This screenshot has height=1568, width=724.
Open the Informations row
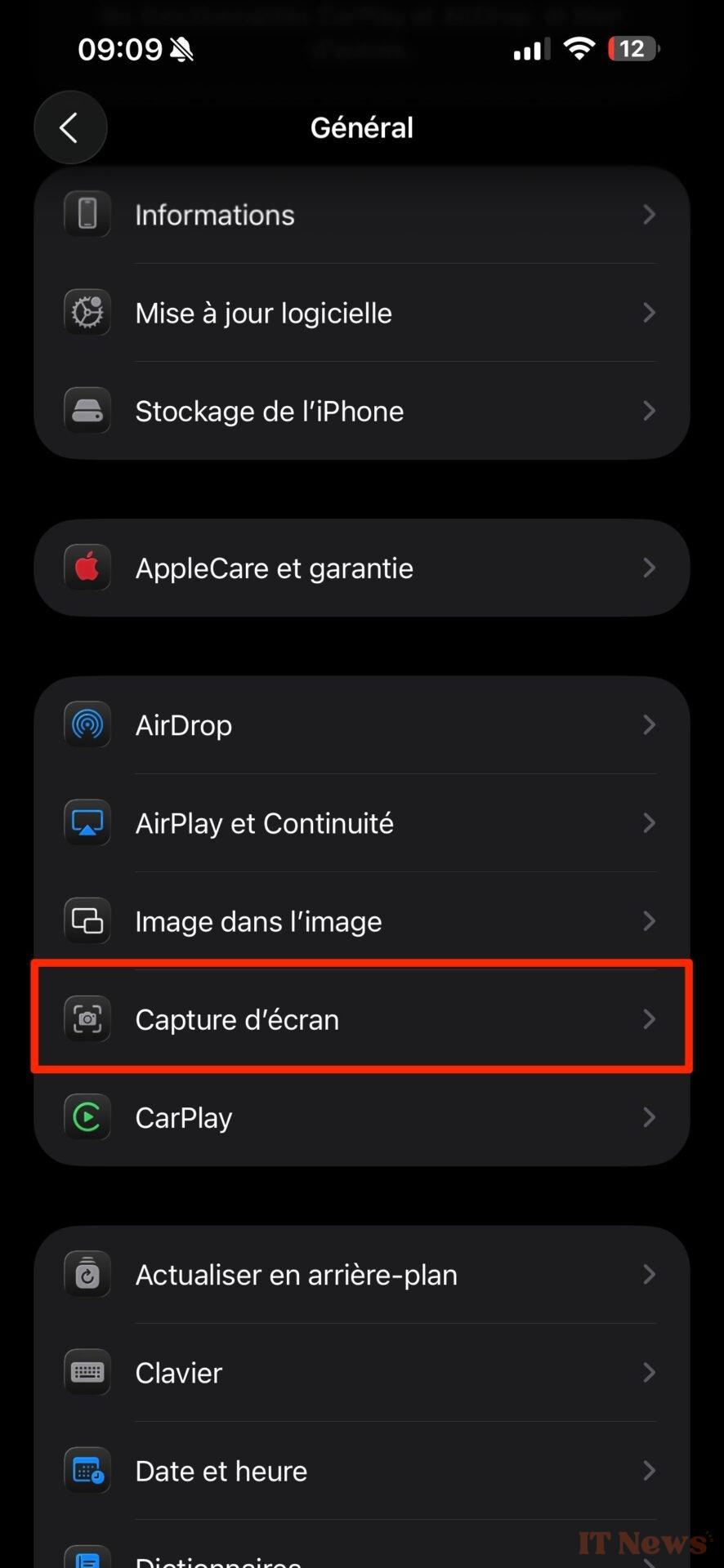pyautogui.click(x=362, y=215)
